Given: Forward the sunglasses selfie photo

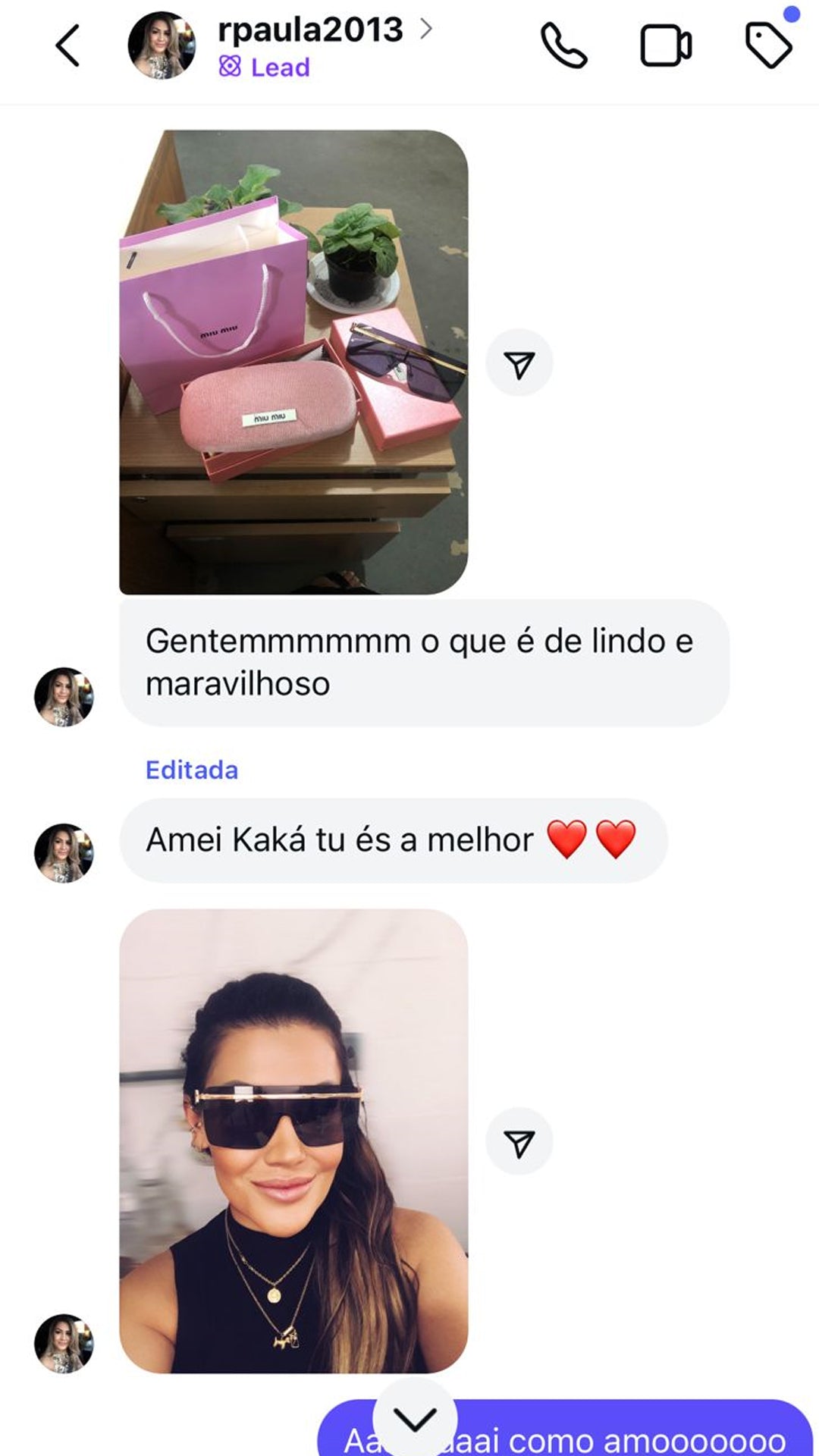Looking at the screenshot, I should pyautogui.click(x=519, y=1142).
